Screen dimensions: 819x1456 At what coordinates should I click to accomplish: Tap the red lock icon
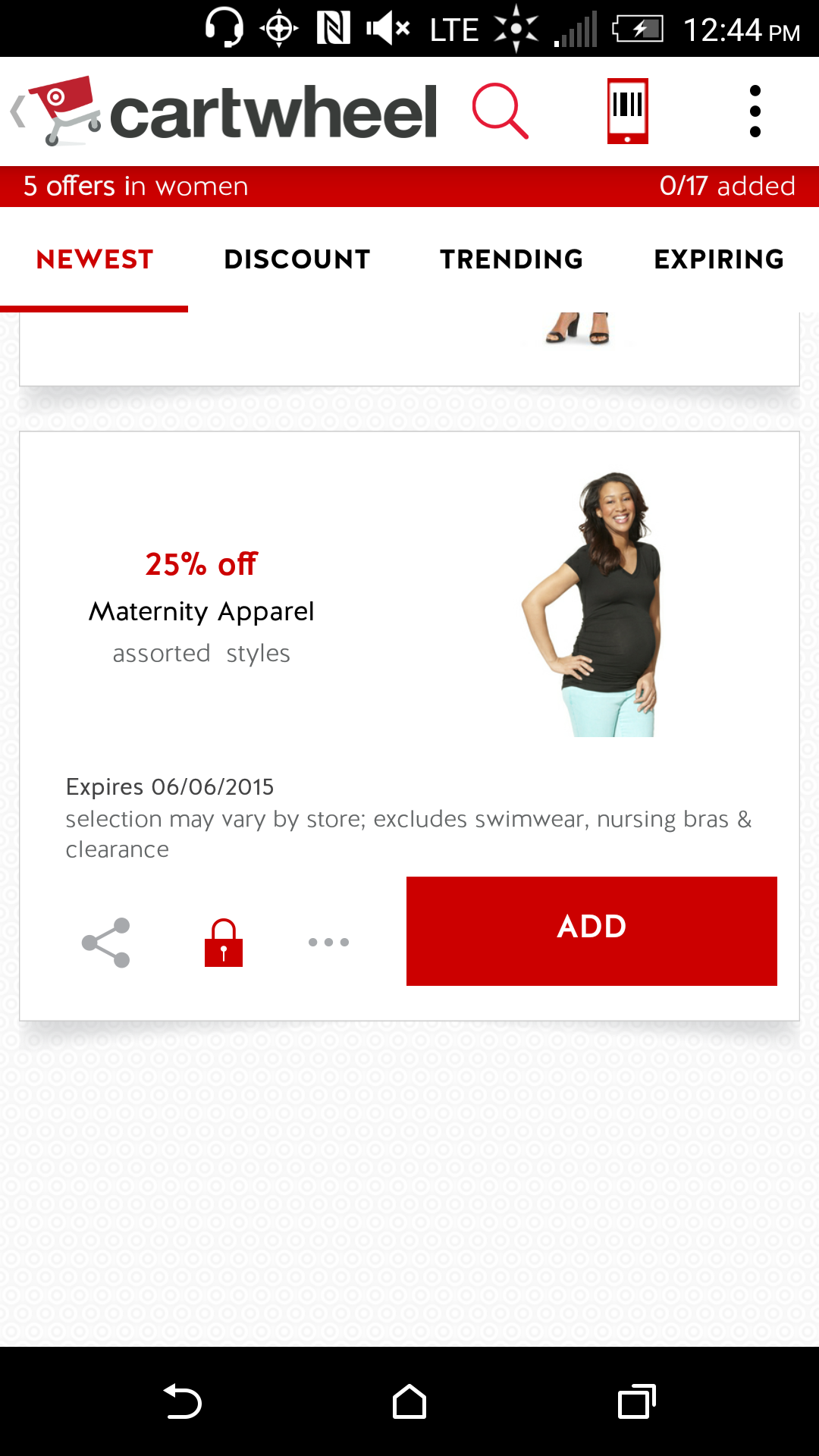(x=224, y=943)
